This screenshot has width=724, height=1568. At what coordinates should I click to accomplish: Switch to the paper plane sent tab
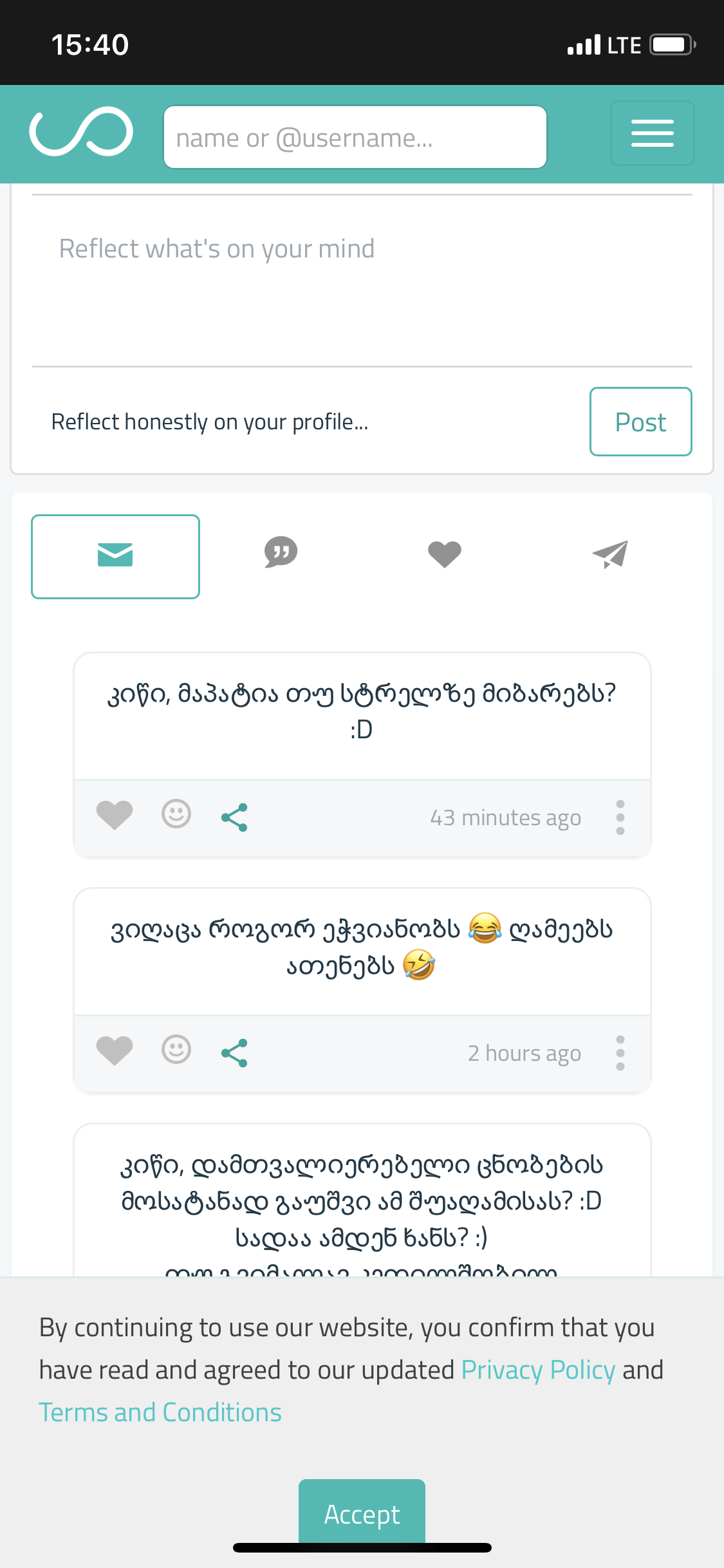click(610, 554)
